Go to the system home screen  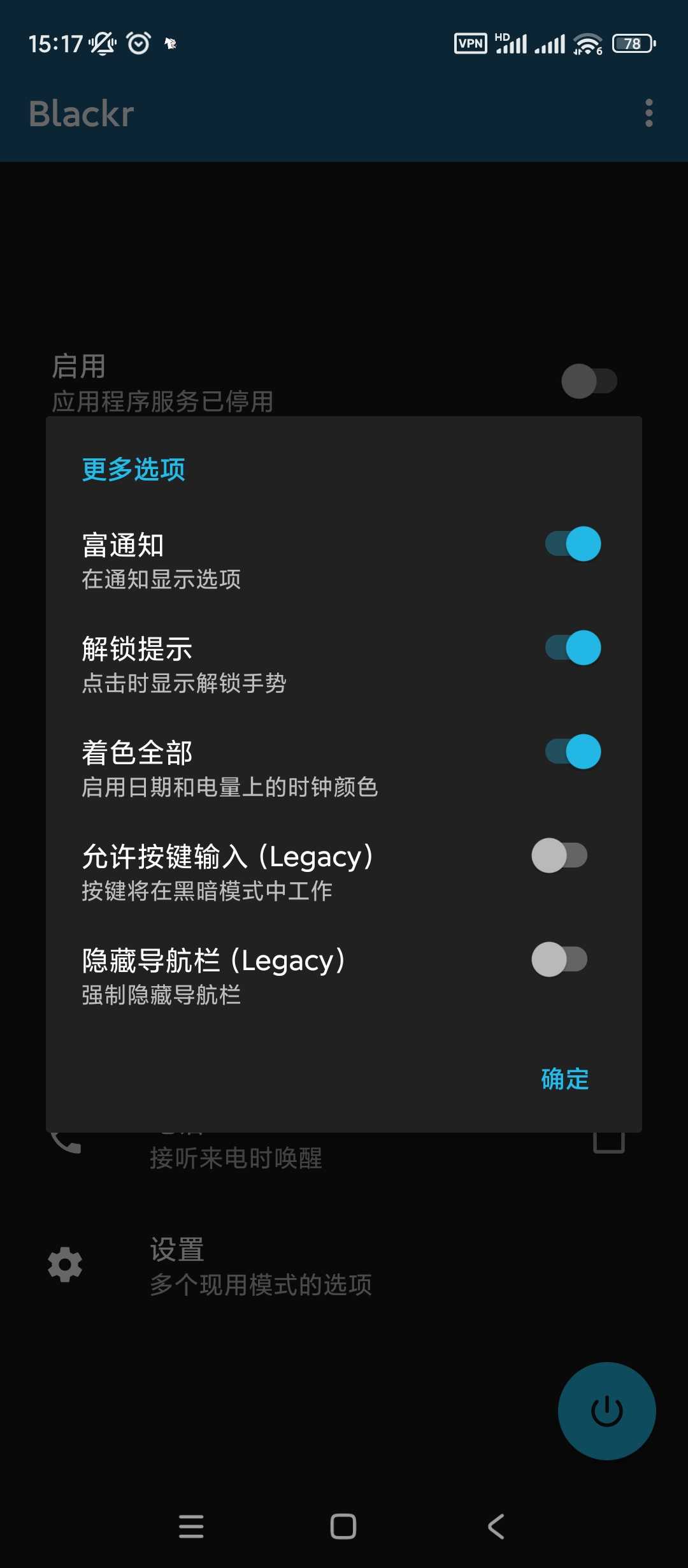click(x=343, y=1527)
